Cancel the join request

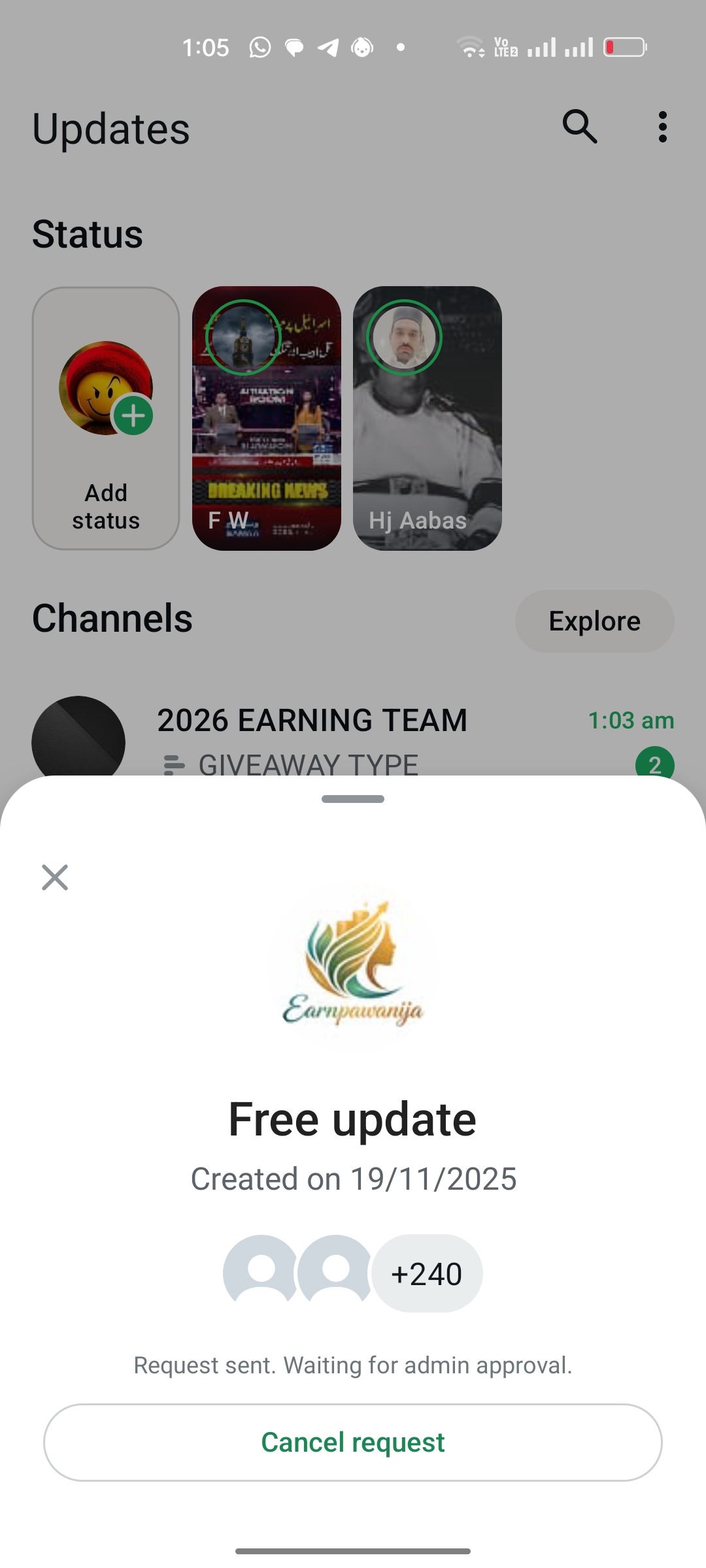click(353, 1442)
